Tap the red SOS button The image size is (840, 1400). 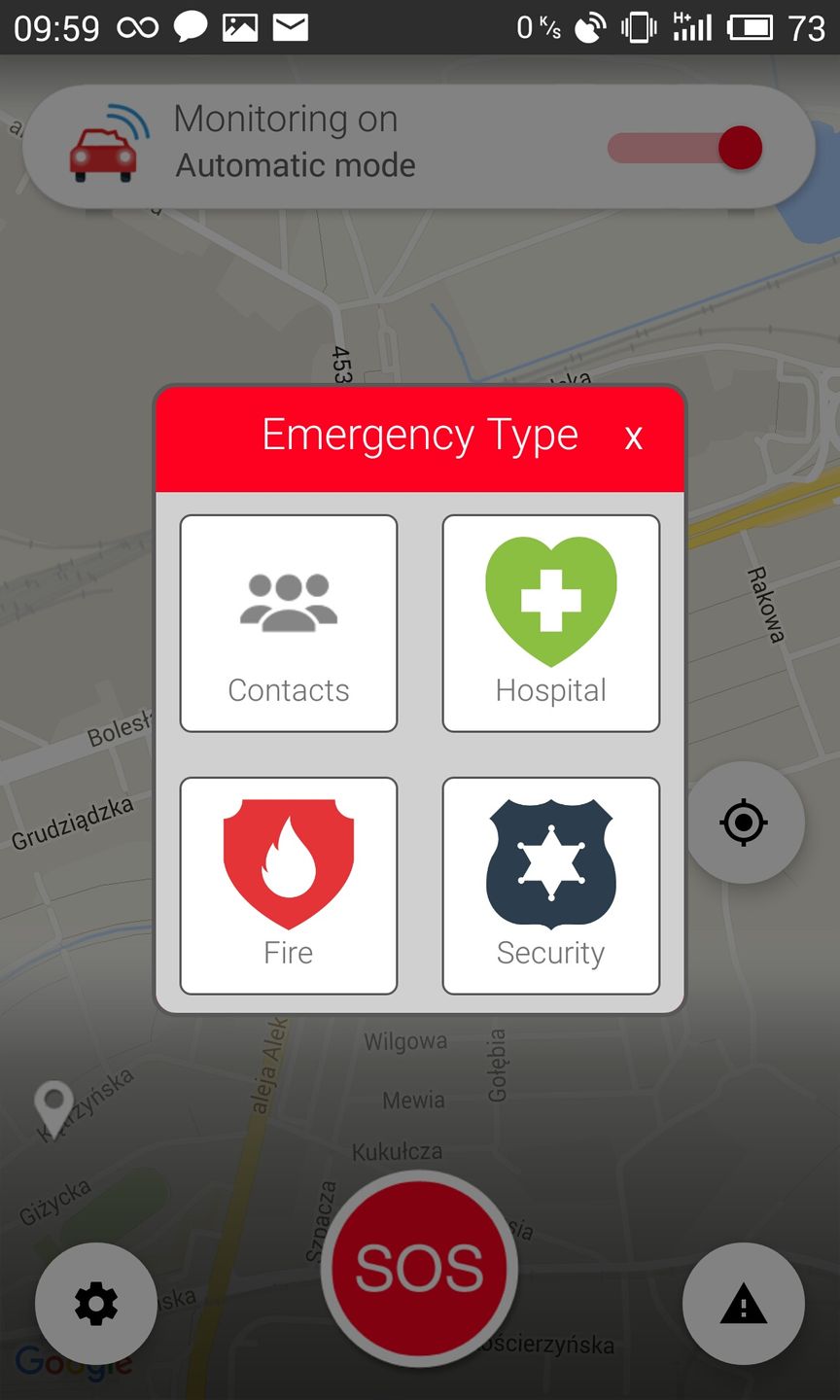pos(419,1268)
